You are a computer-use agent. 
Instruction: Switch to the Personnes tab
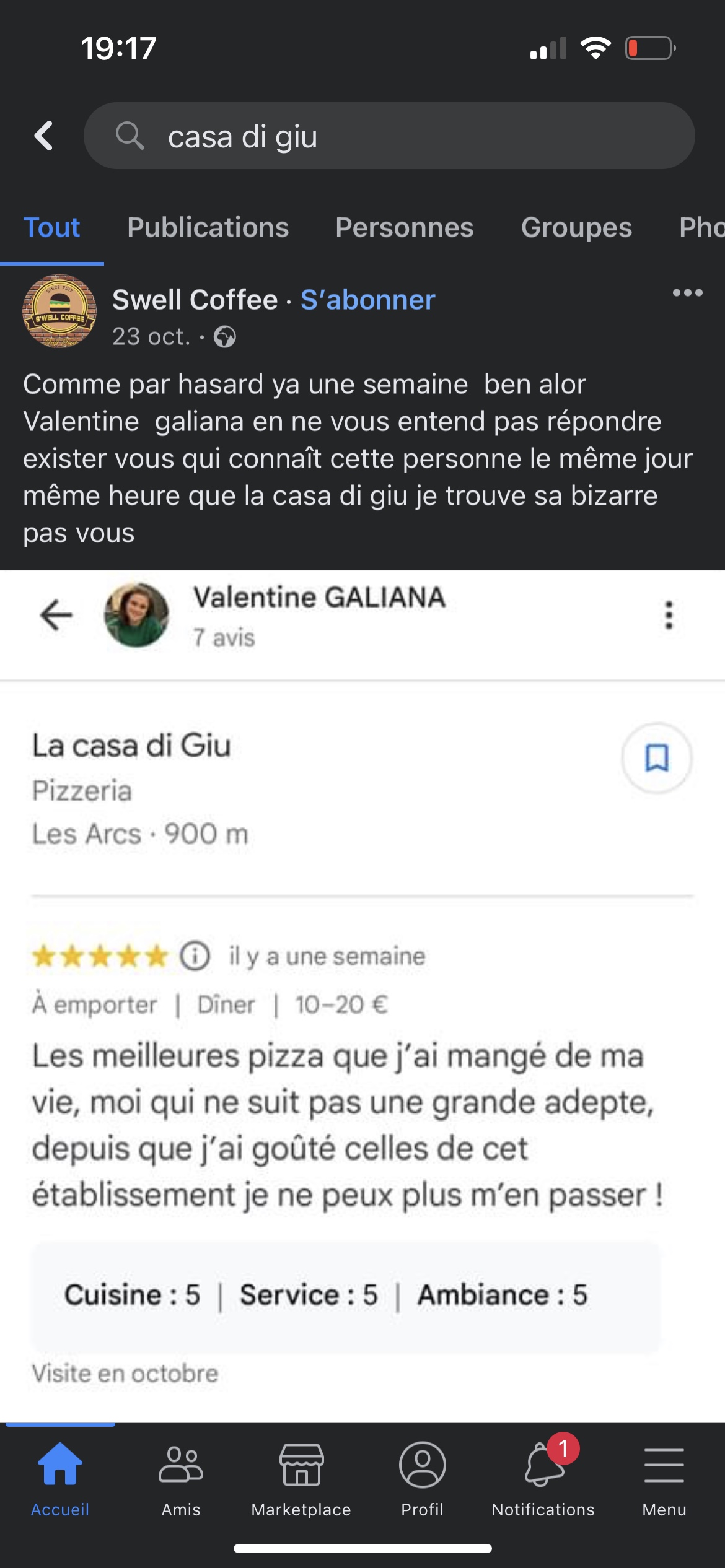tap(404, 227)
